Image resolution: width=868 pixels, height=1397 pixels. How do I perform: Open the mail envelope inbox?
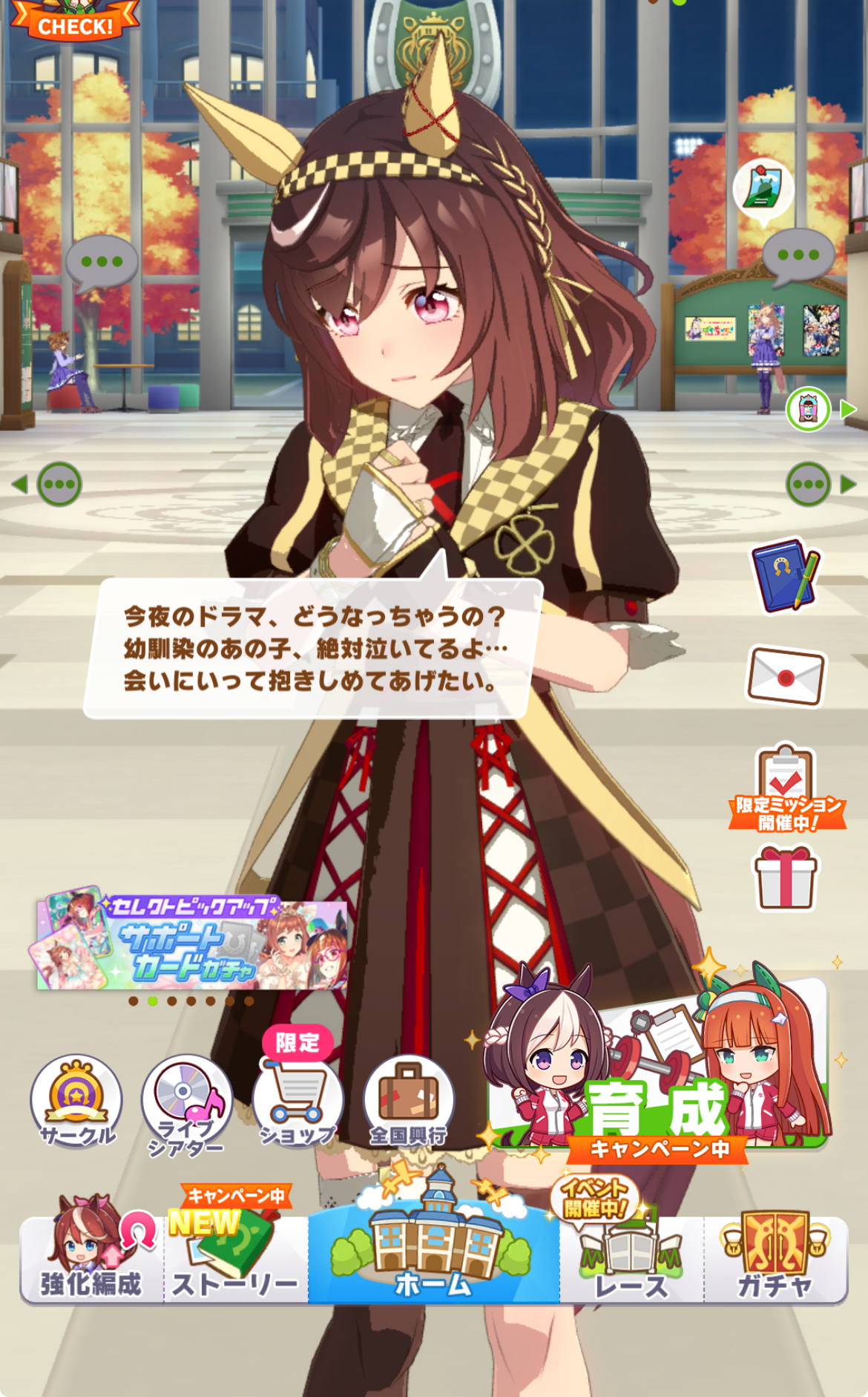[785, 675]
